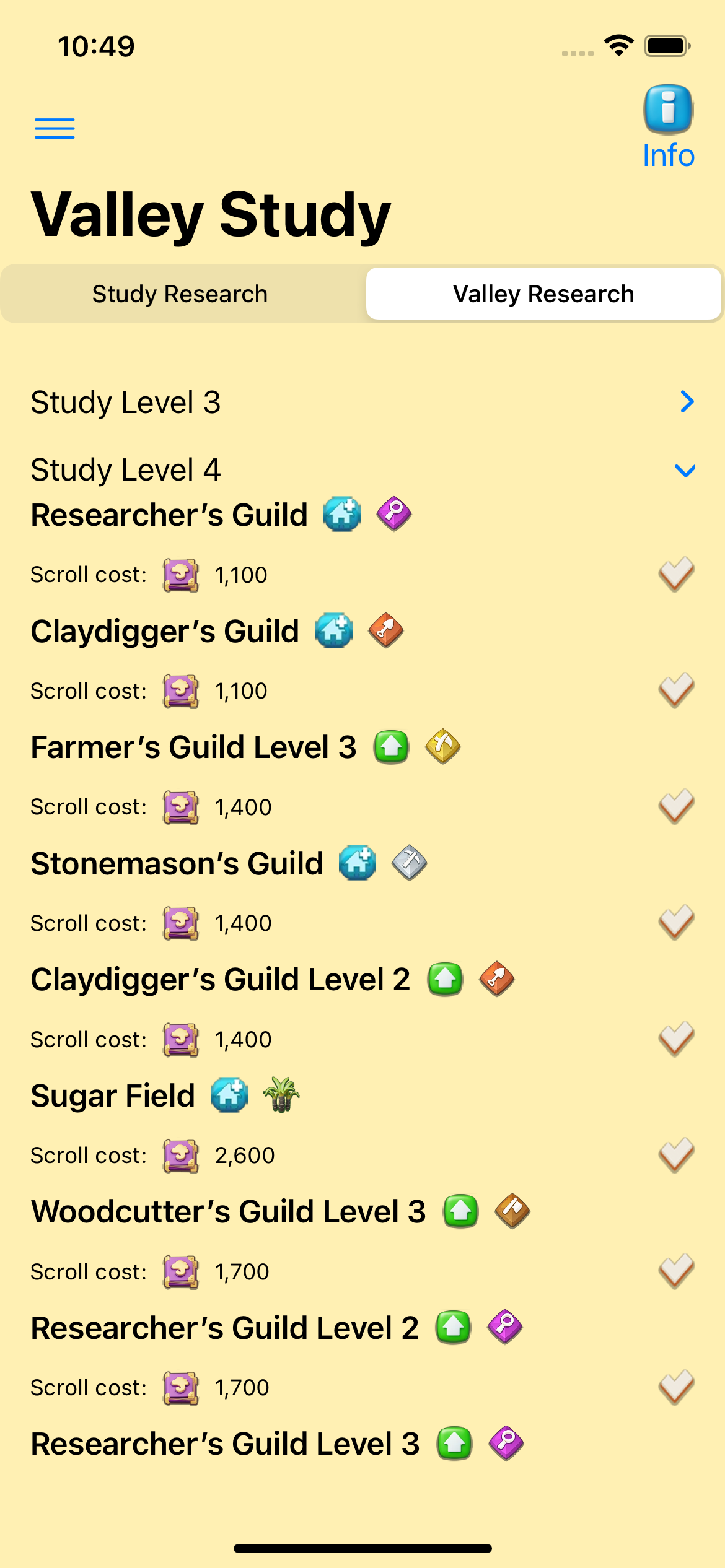Screen dimensions: 725x1568
Task: Check off Claydigger's Guild Level 2
Action: (x=676, y=1039)
